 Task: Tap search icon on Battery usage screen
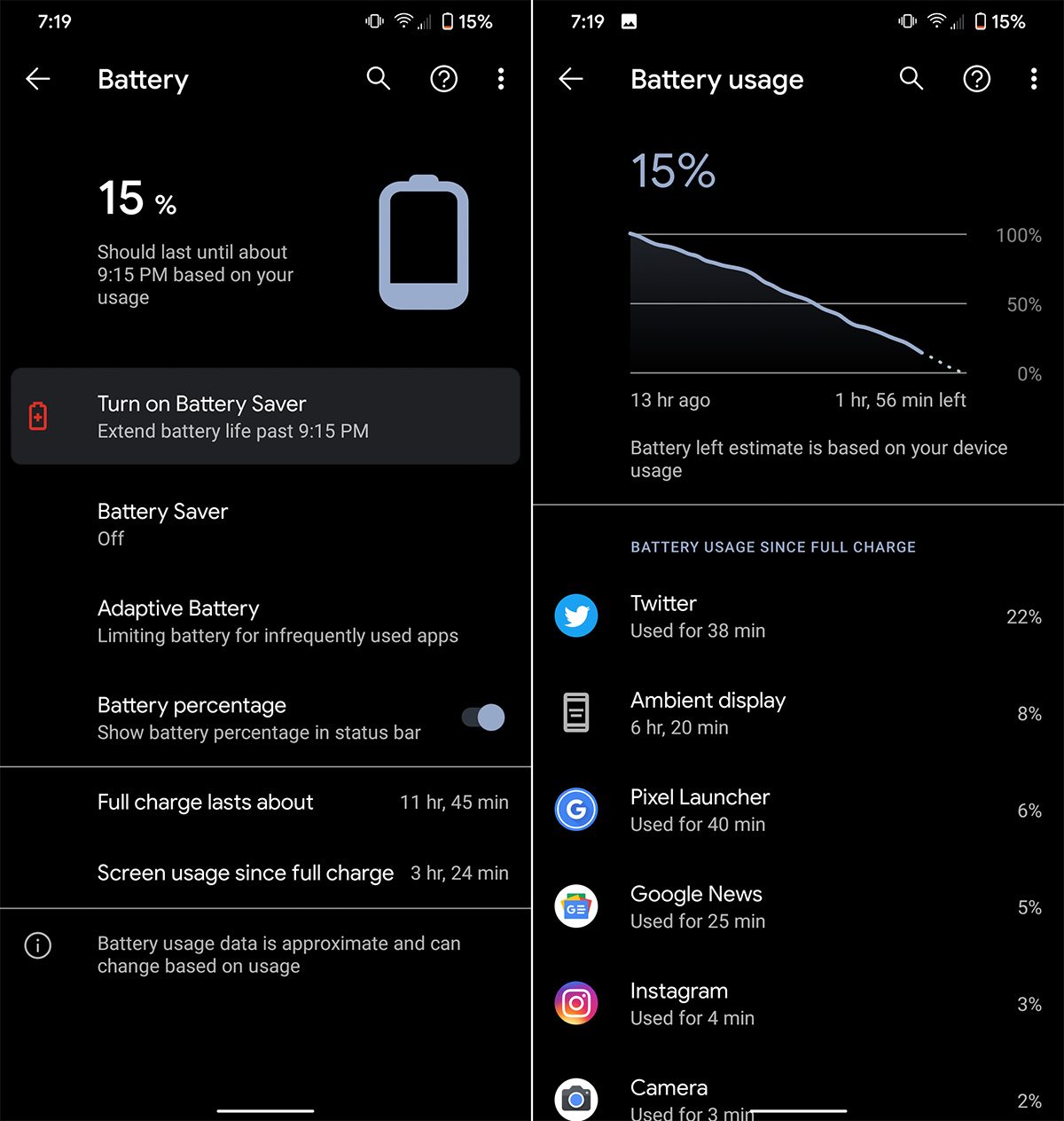coord(911,79)
